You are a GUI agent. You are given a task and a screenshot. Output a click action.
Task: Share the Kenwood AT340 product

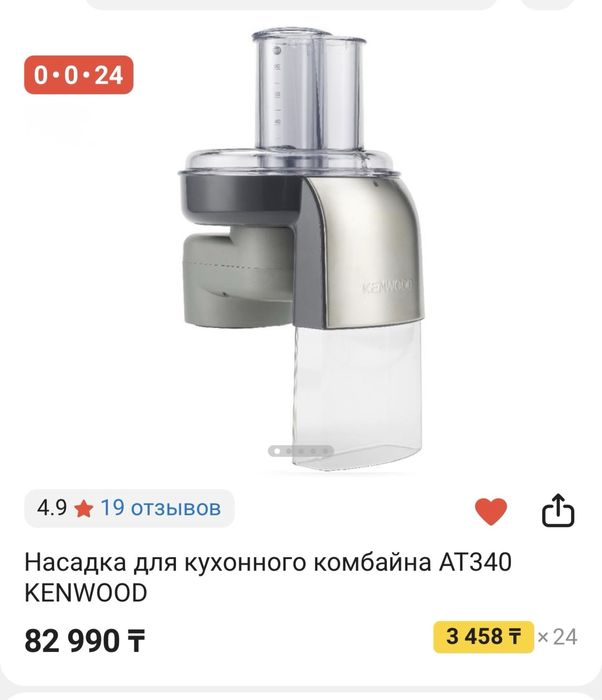point(558,512)
